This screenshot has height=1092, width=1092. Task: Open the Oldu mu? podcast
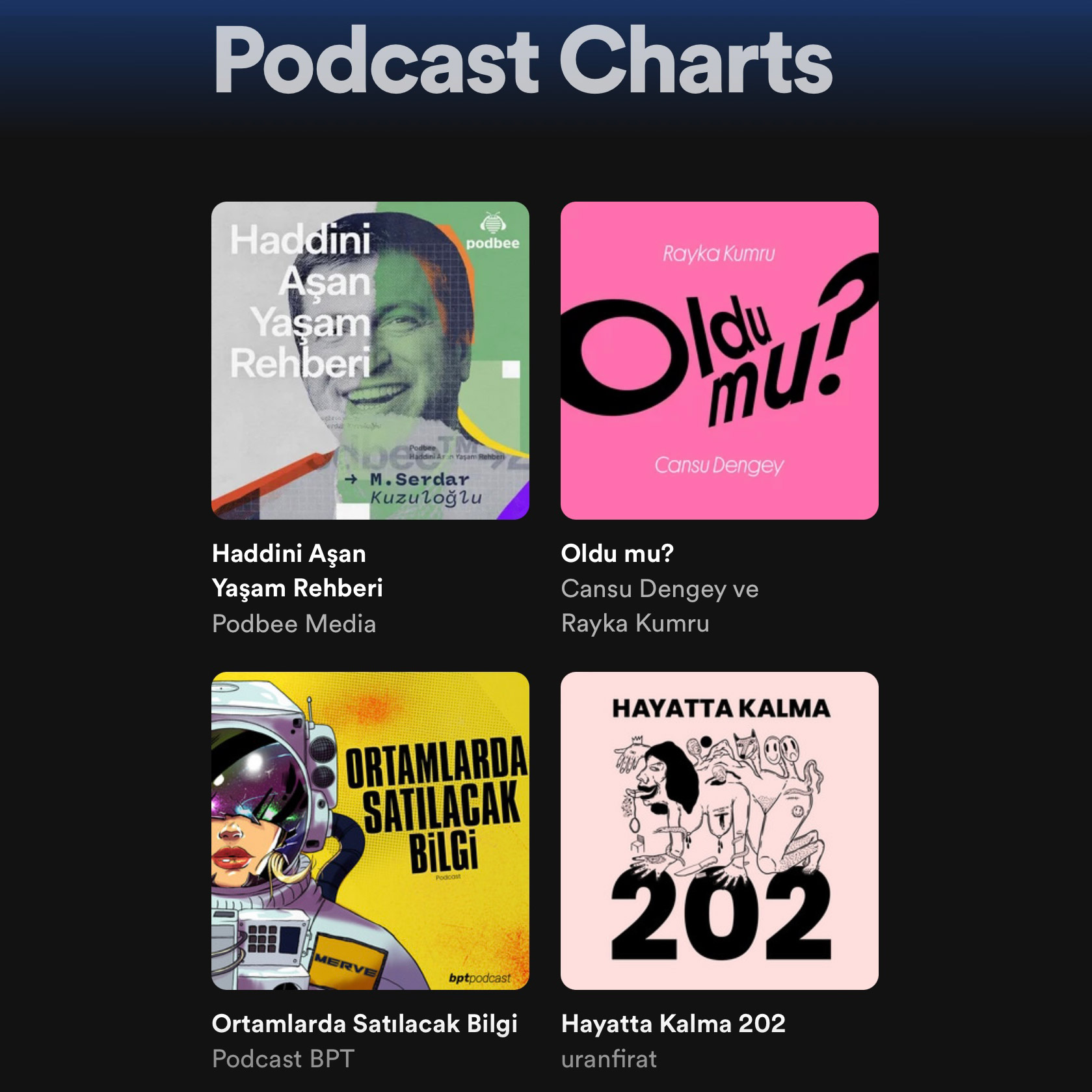pyautogui.click(x=719, y=360)
